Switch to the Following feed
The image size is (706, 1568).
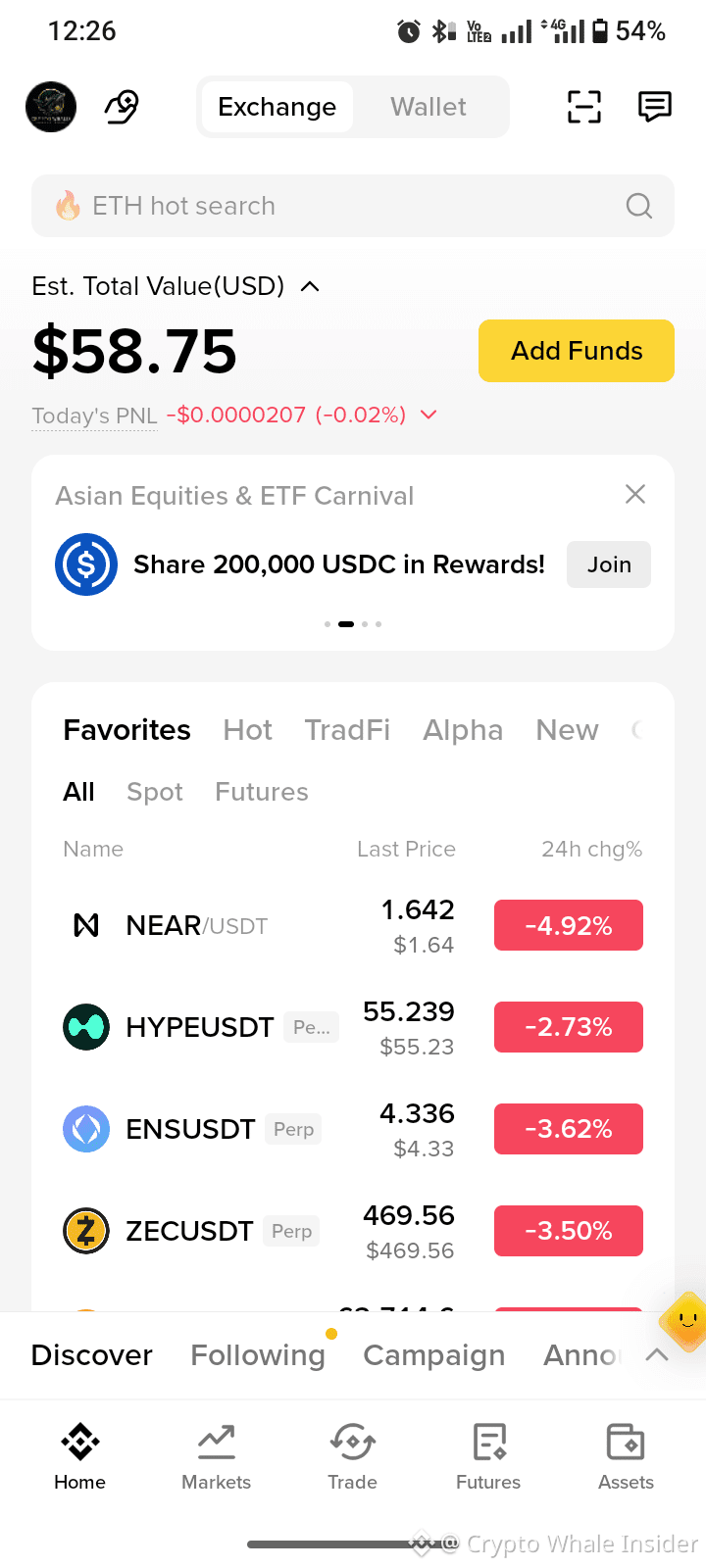258,1355
